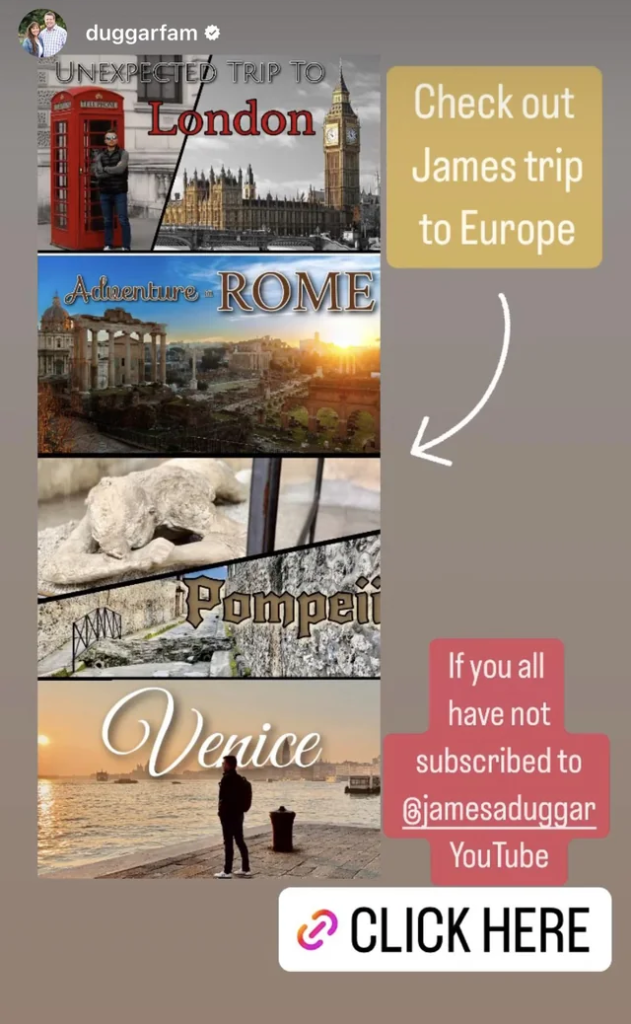Tap the @jamesaduggar mention

pyautogui.click(x=499, y=810)
